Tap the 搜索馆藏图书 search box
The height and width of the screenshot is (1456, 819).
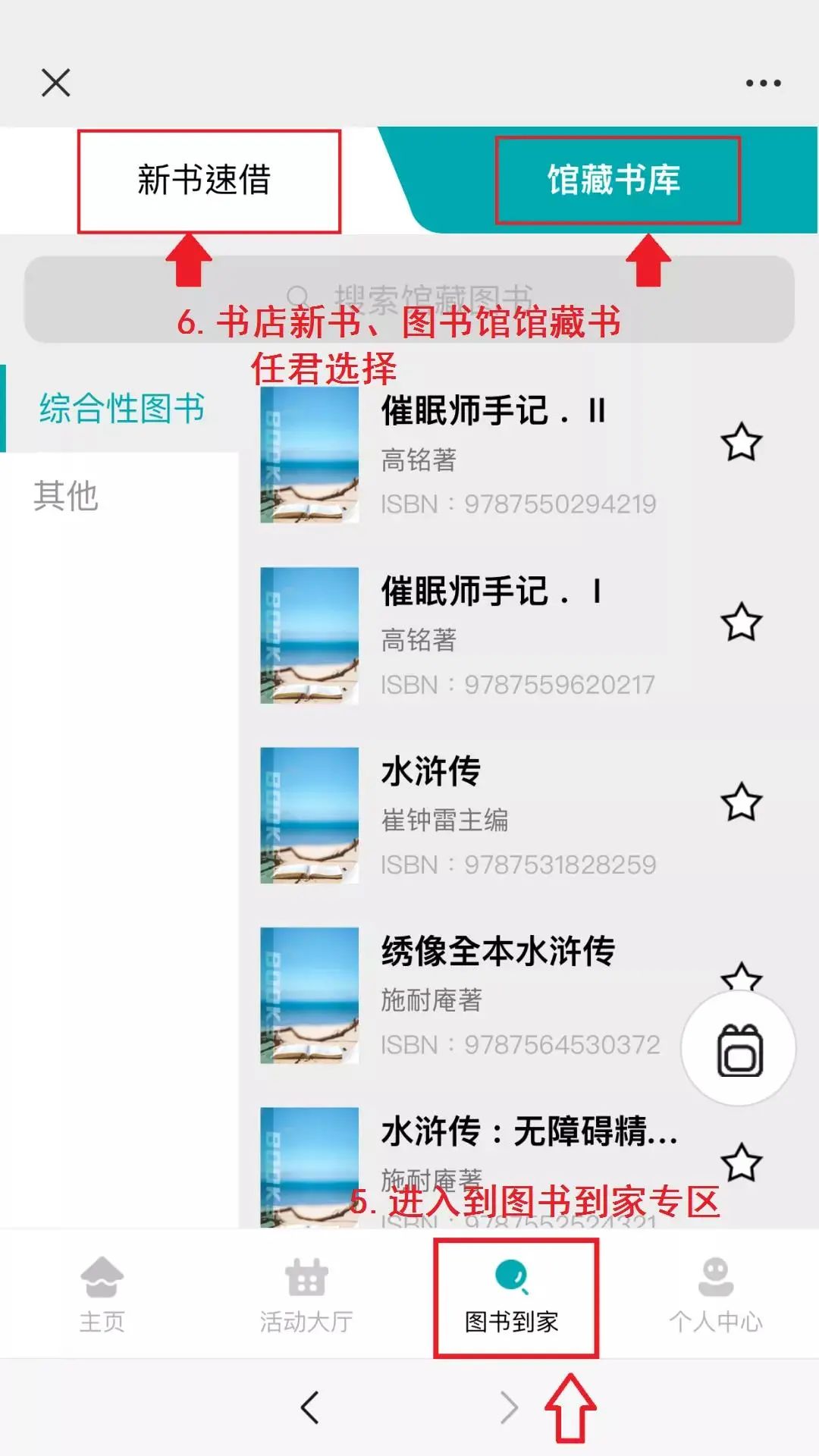tap(409, 299)
